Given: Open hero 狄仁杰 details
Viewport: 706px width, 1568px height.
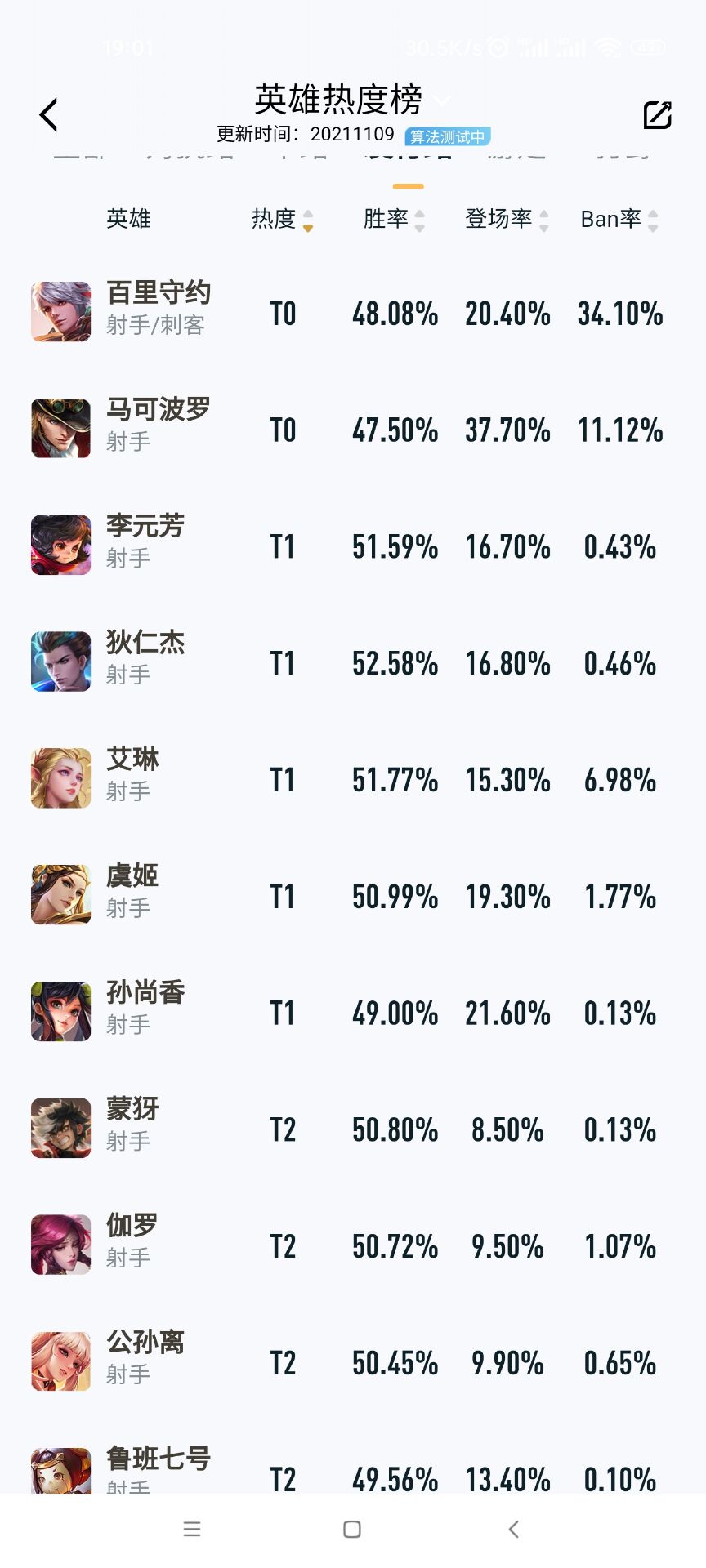Looking at the screenshot, I should point(145,661).
